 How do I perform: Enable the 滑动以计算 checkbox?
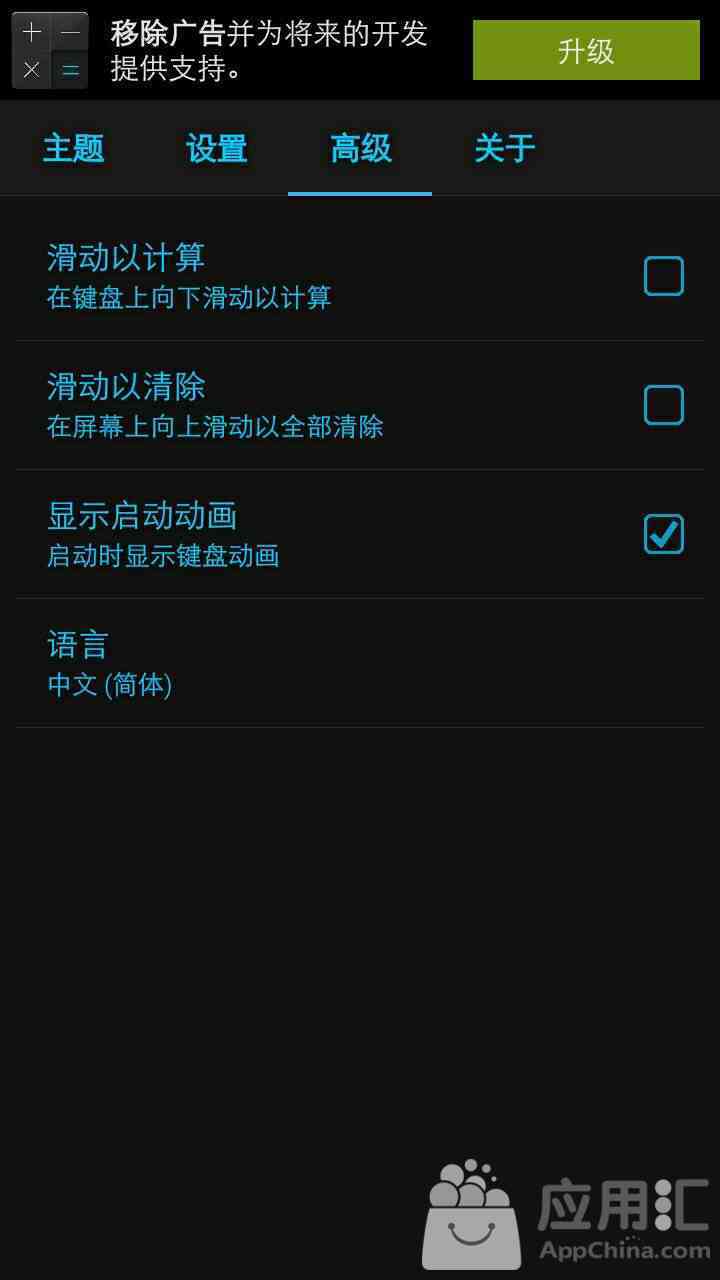tap(664, 276)
